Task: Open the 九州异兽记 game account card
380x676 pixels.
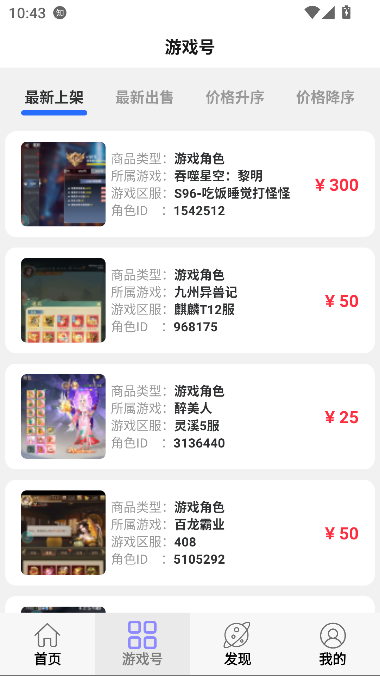Action: point(190,300)
